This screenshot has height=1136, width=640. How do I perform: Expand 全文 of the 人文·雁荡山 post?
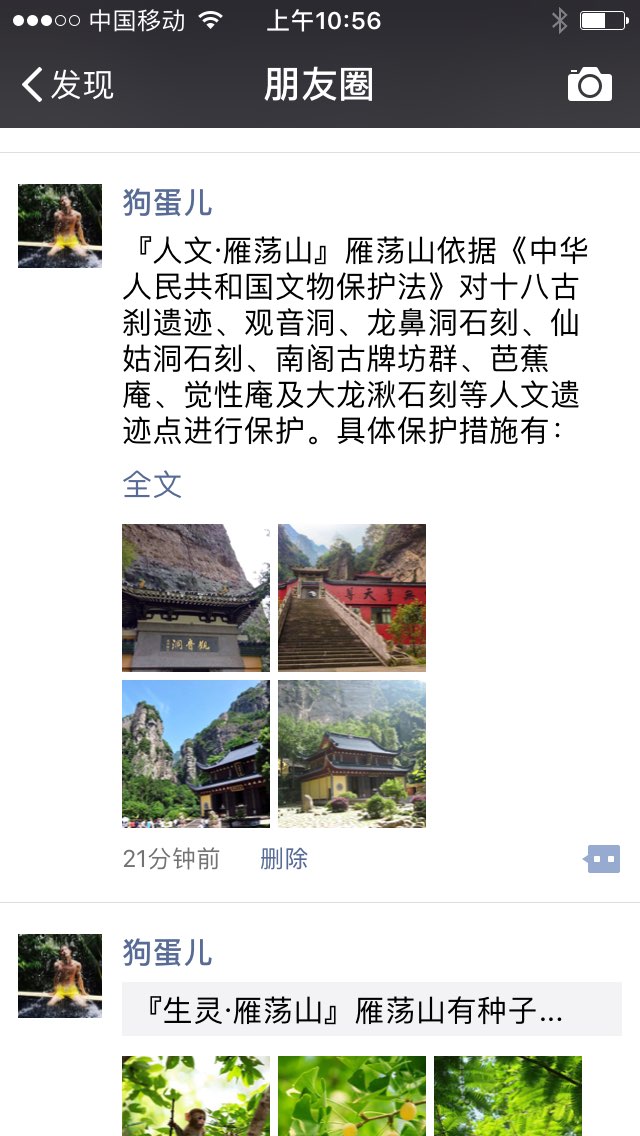pos(152,485)
